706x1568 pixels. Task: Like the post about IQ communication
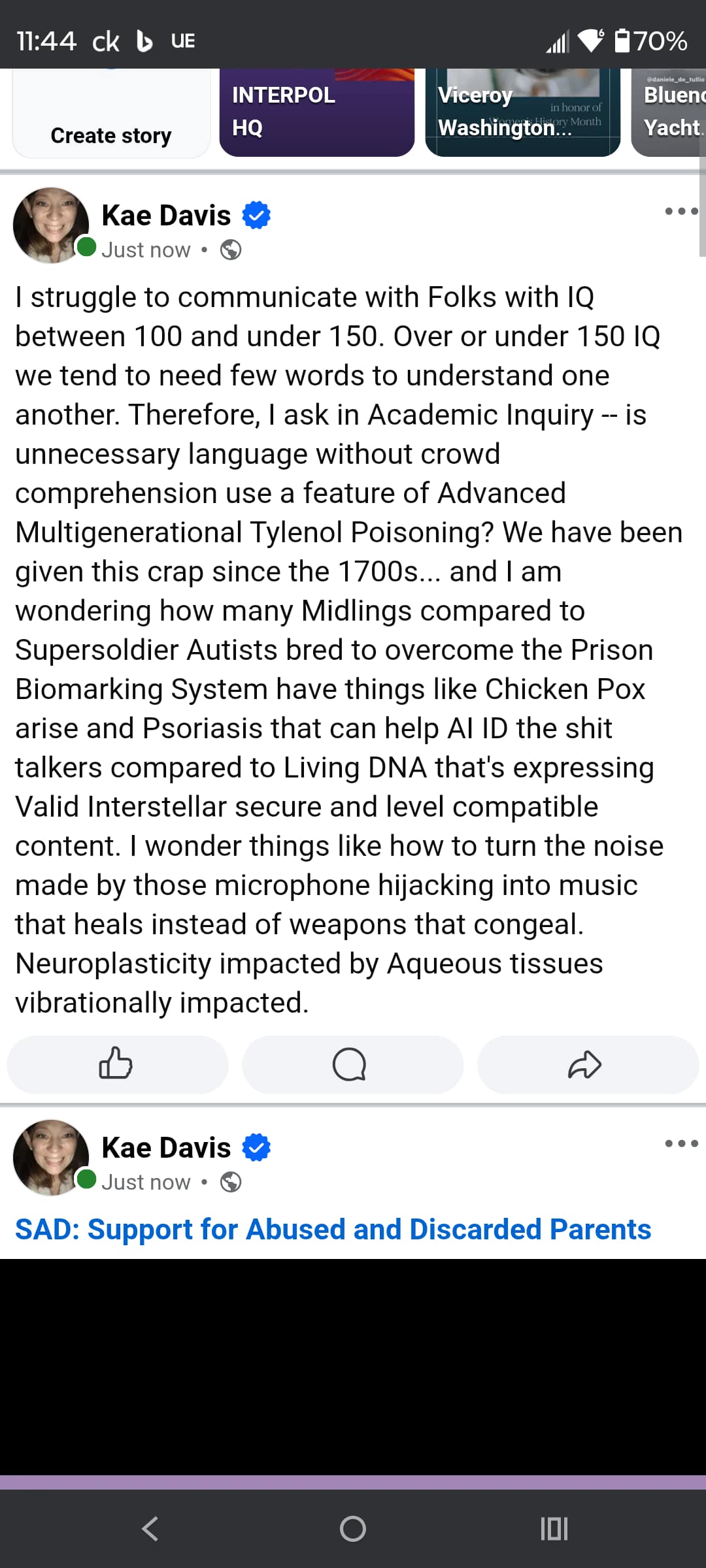(x=117, y=1064)
